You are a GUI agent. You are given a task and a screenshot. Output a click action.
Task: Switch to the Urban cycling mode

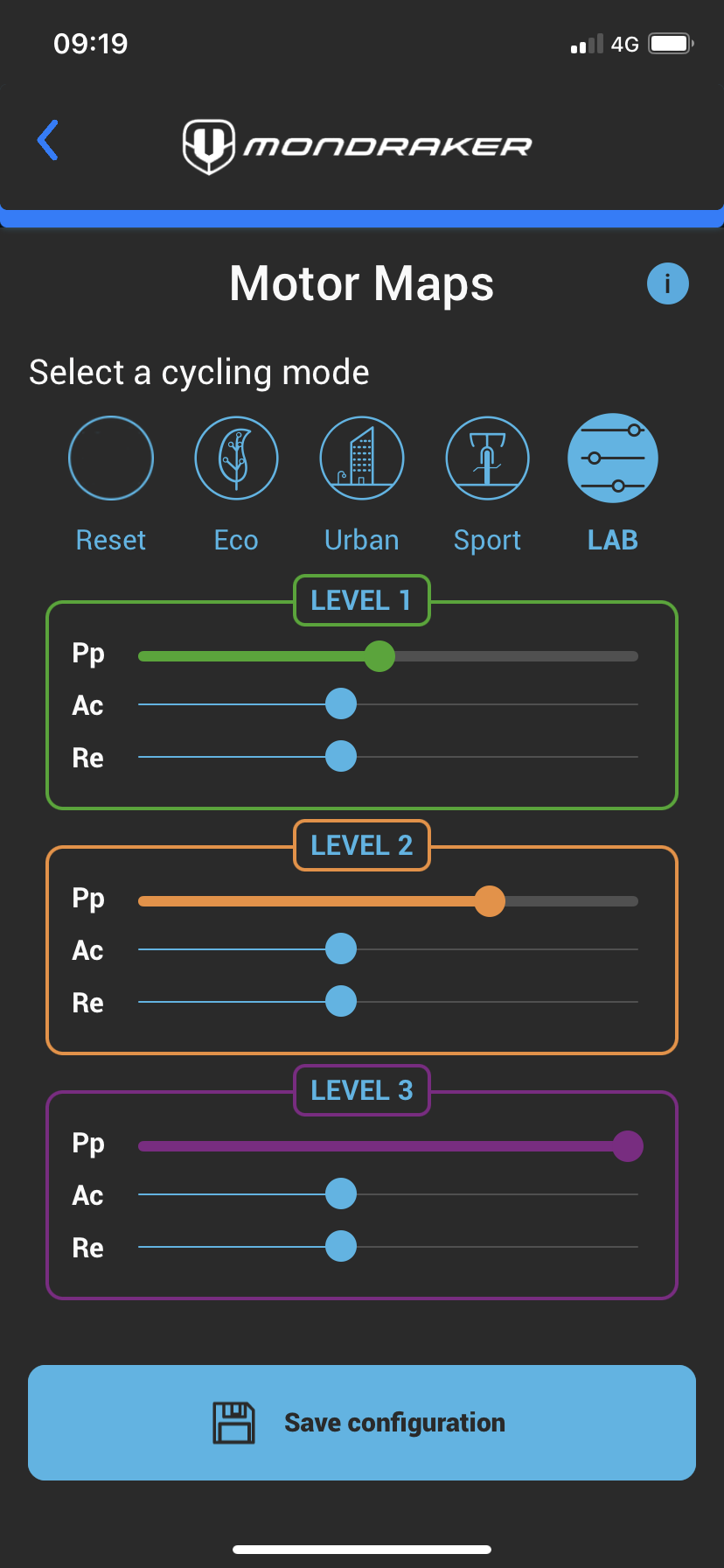point(362,458)
